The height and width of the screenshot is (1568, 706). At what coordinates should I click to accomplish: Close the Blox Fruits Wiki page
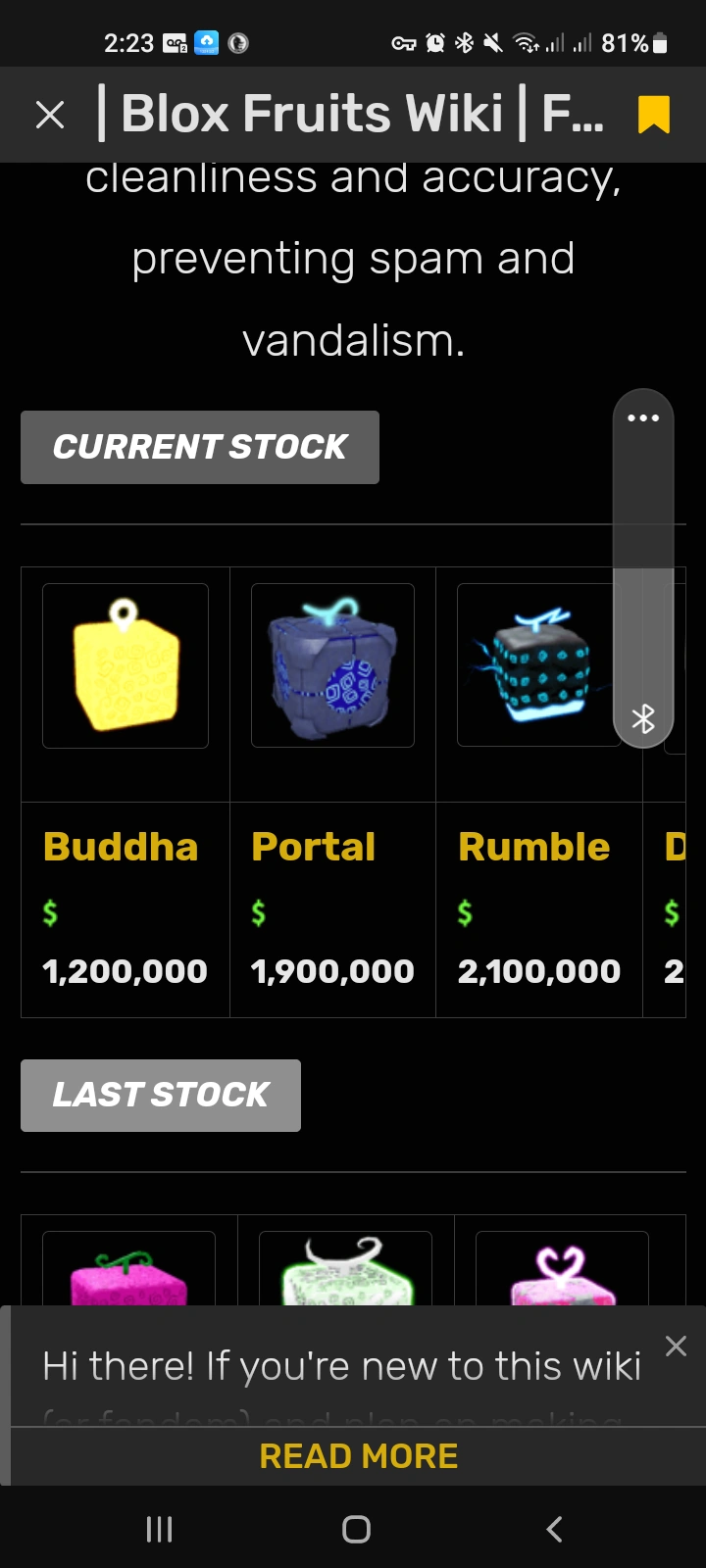tap(50, 114)
